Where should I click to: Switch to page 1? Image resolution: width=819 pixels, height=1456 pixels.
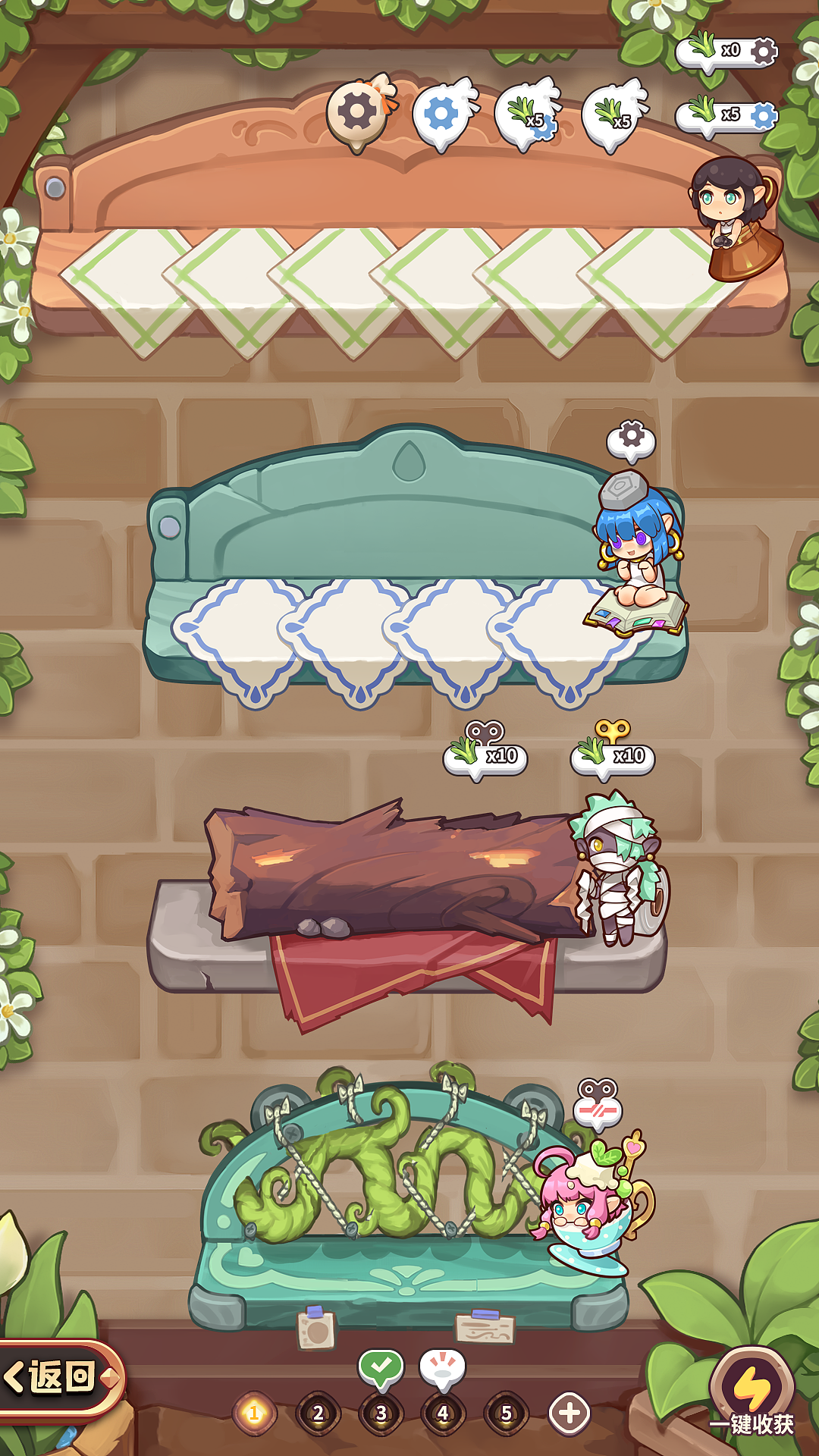click(255, 1413)
